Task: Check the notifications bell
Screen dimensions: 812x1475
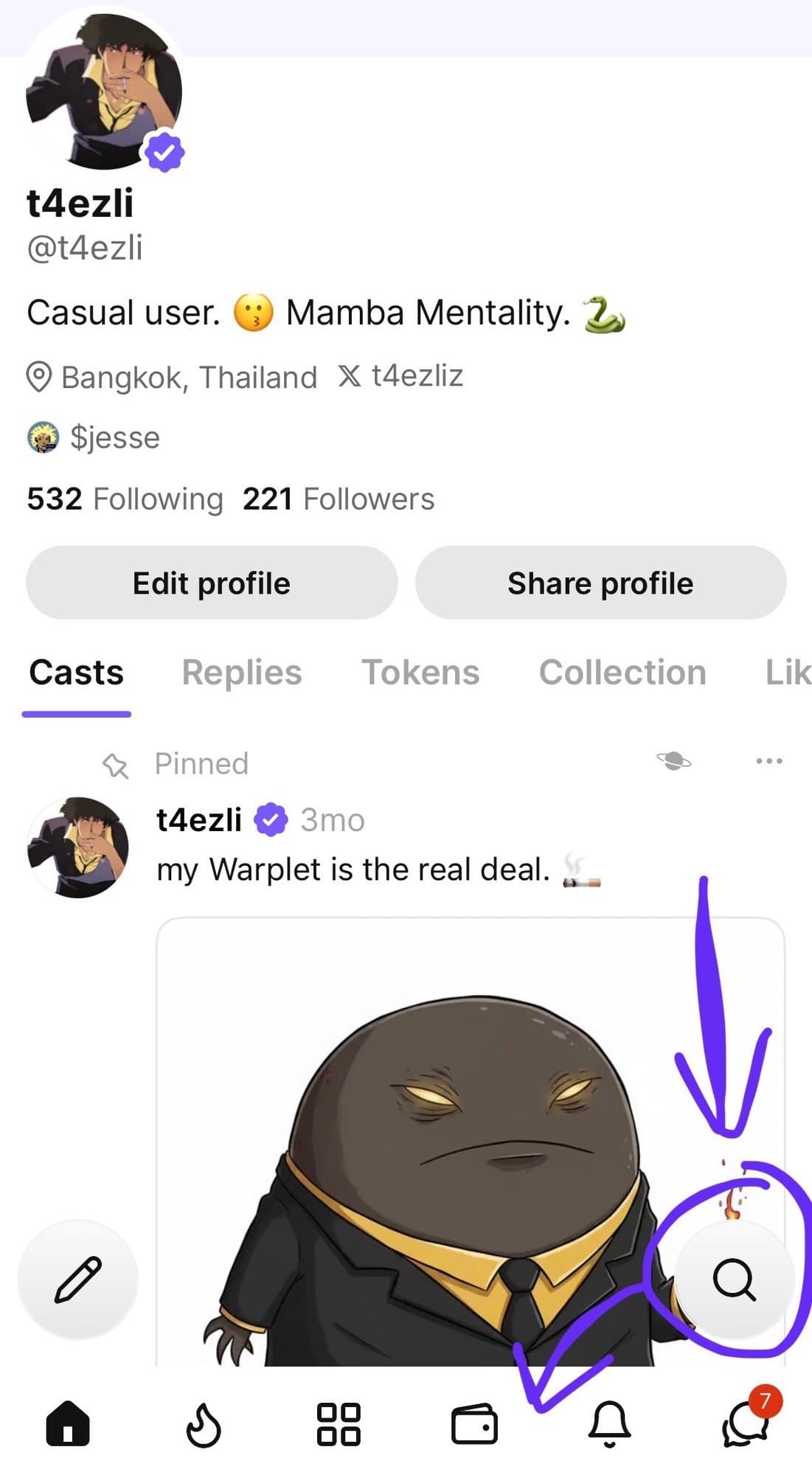Action: pos(609,1423)
